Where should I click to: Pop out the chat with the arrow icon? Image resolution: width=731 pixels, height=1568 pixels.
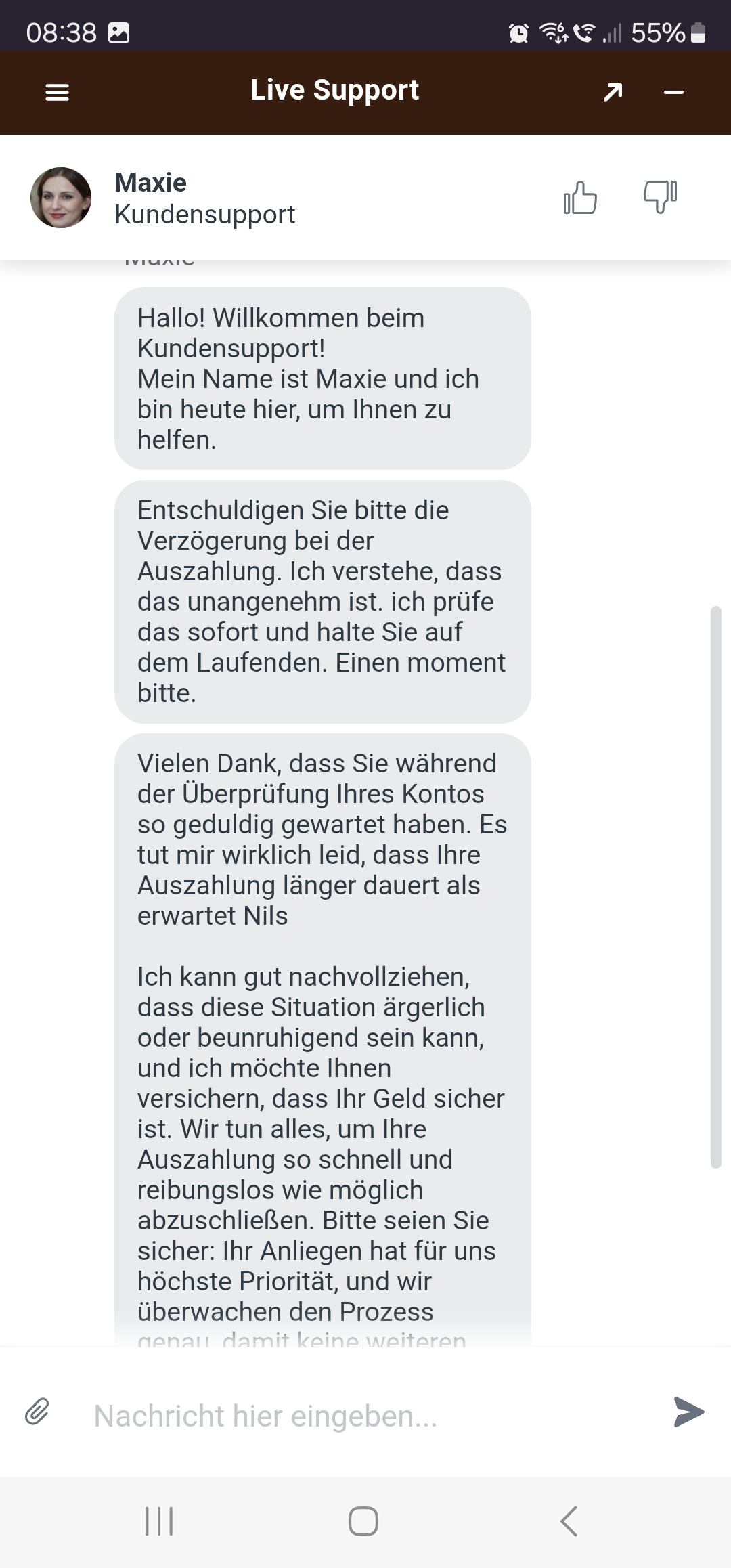613,92
